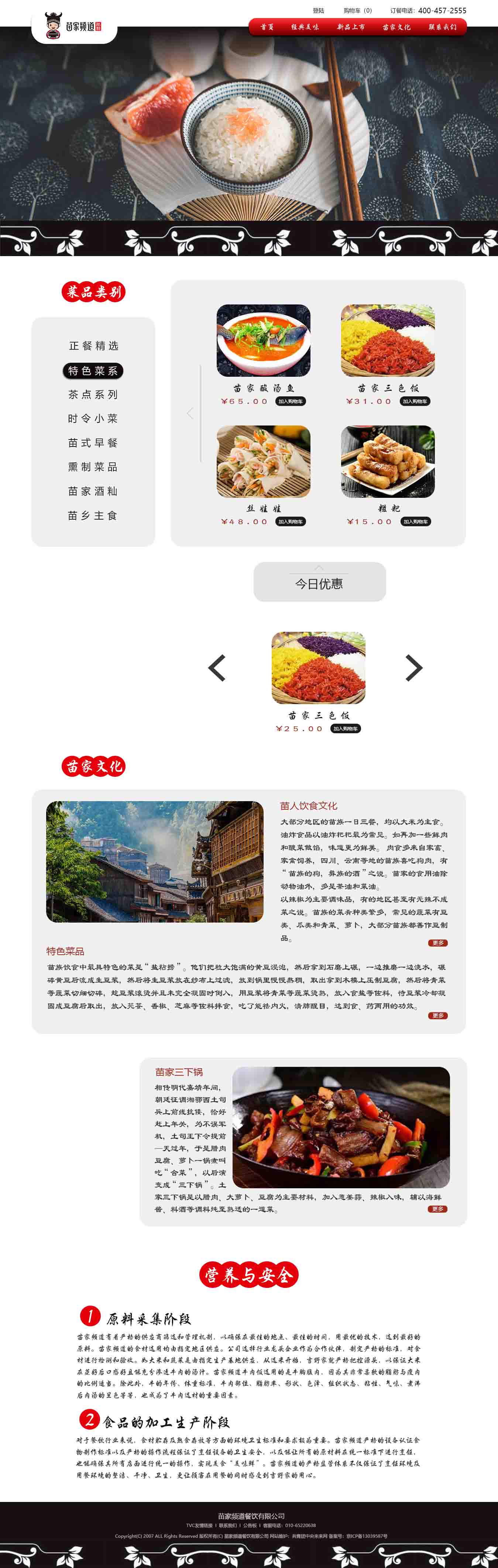Switch to 经典美味 navigation tab
This screenshot has height=1568, width=498.
(305, 27)
